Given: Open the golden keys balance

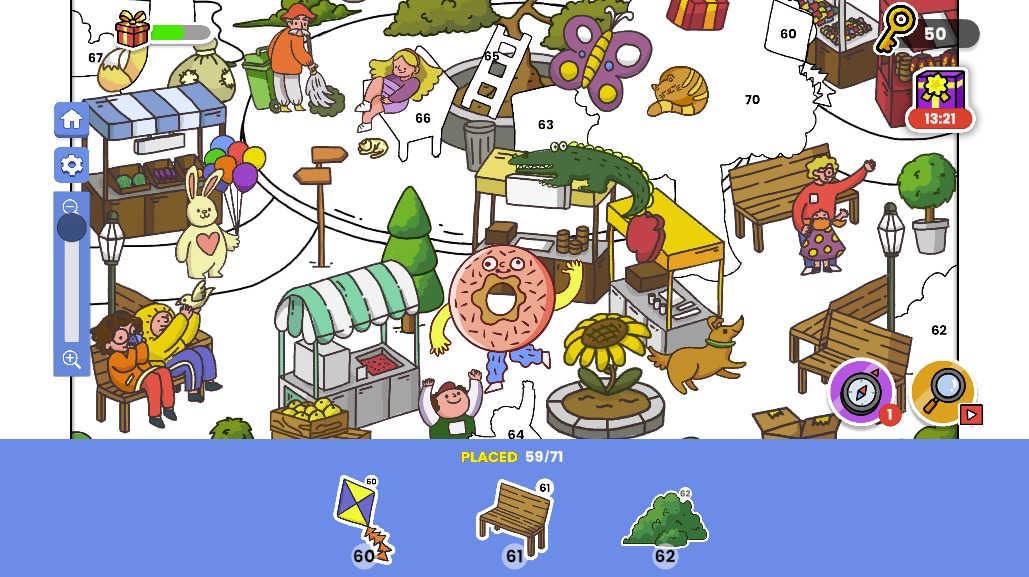Looking at the screenshot, I should (930, 34).
